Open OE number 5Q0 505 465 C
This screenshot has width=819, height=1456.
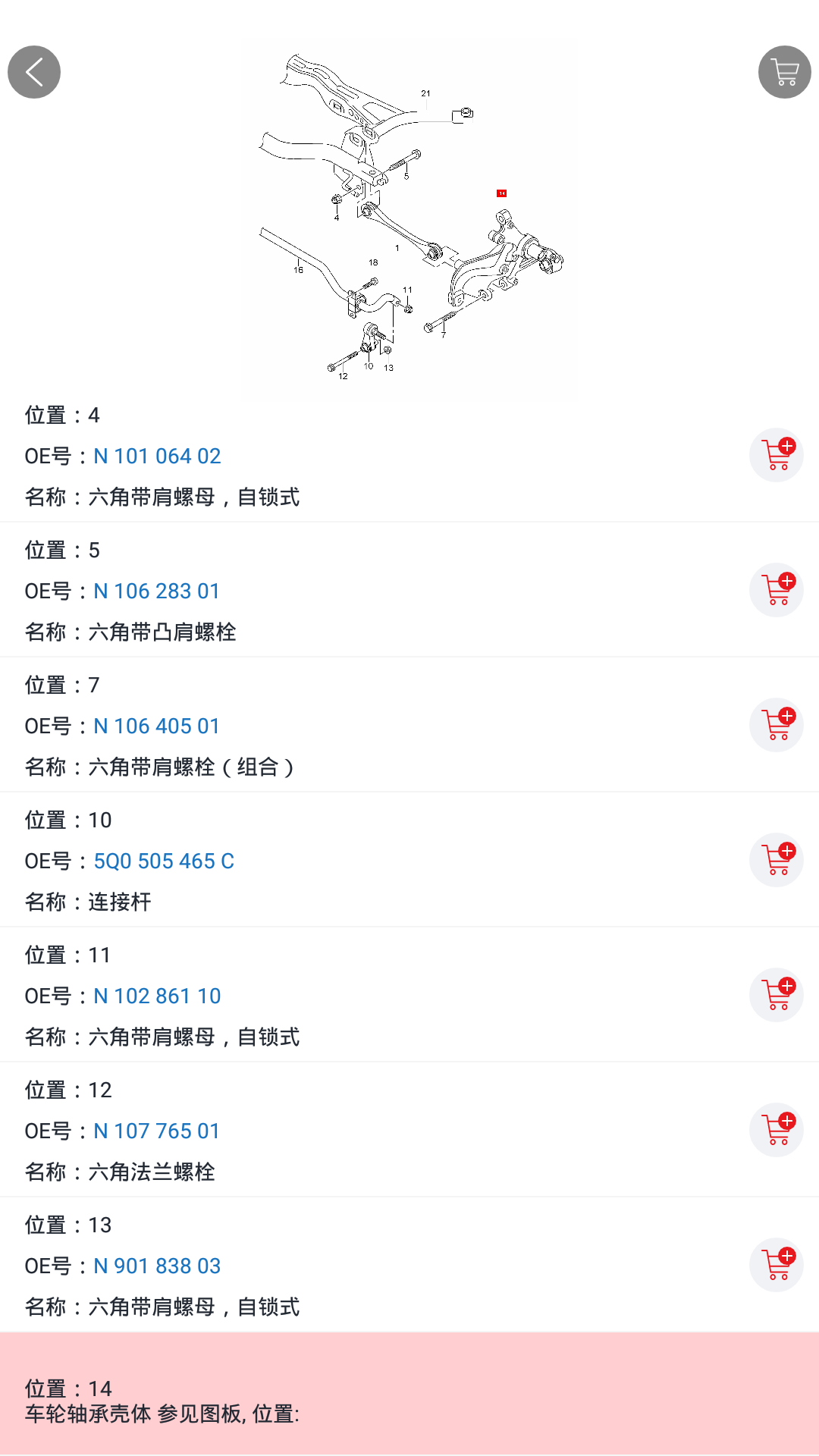(164, 861)
